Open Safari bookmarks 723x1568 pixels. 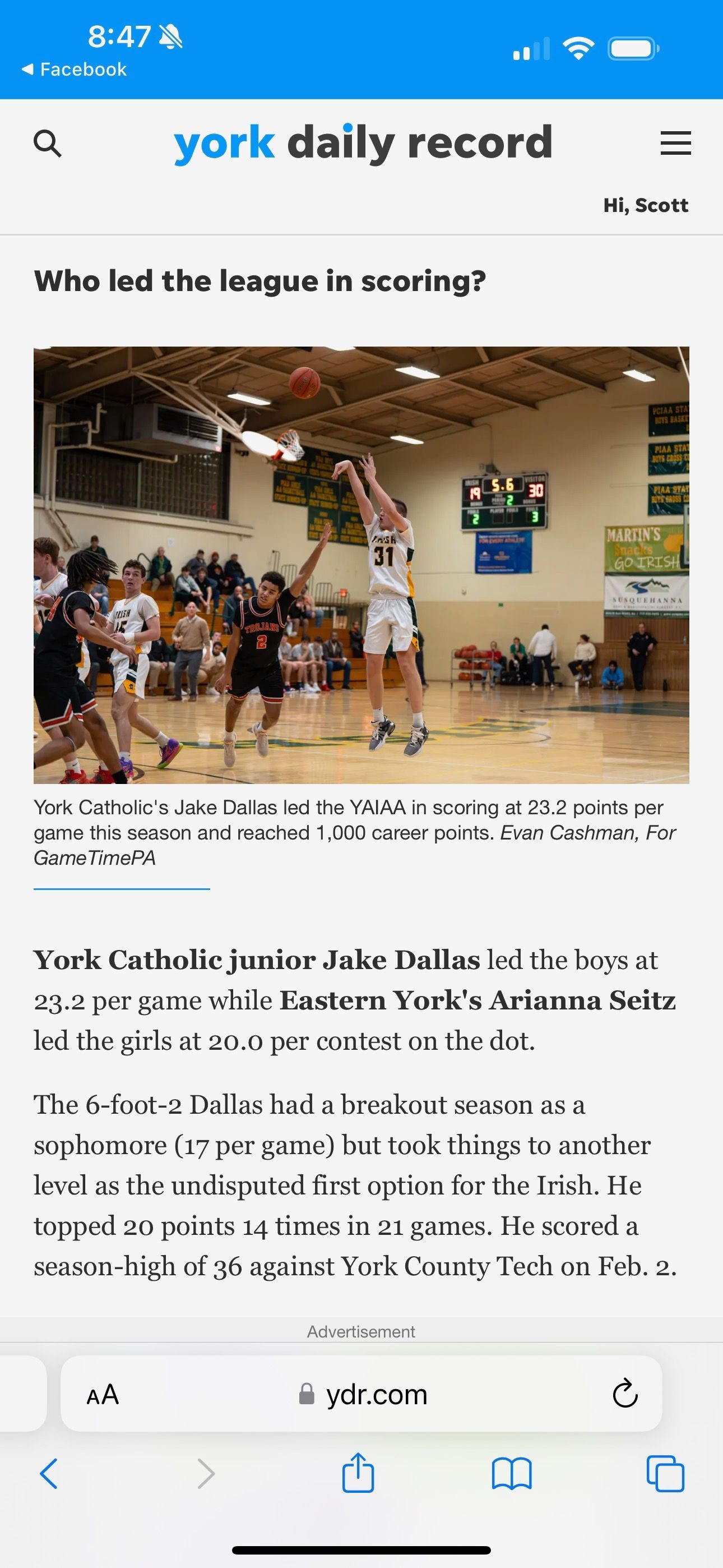[512, 1474]
